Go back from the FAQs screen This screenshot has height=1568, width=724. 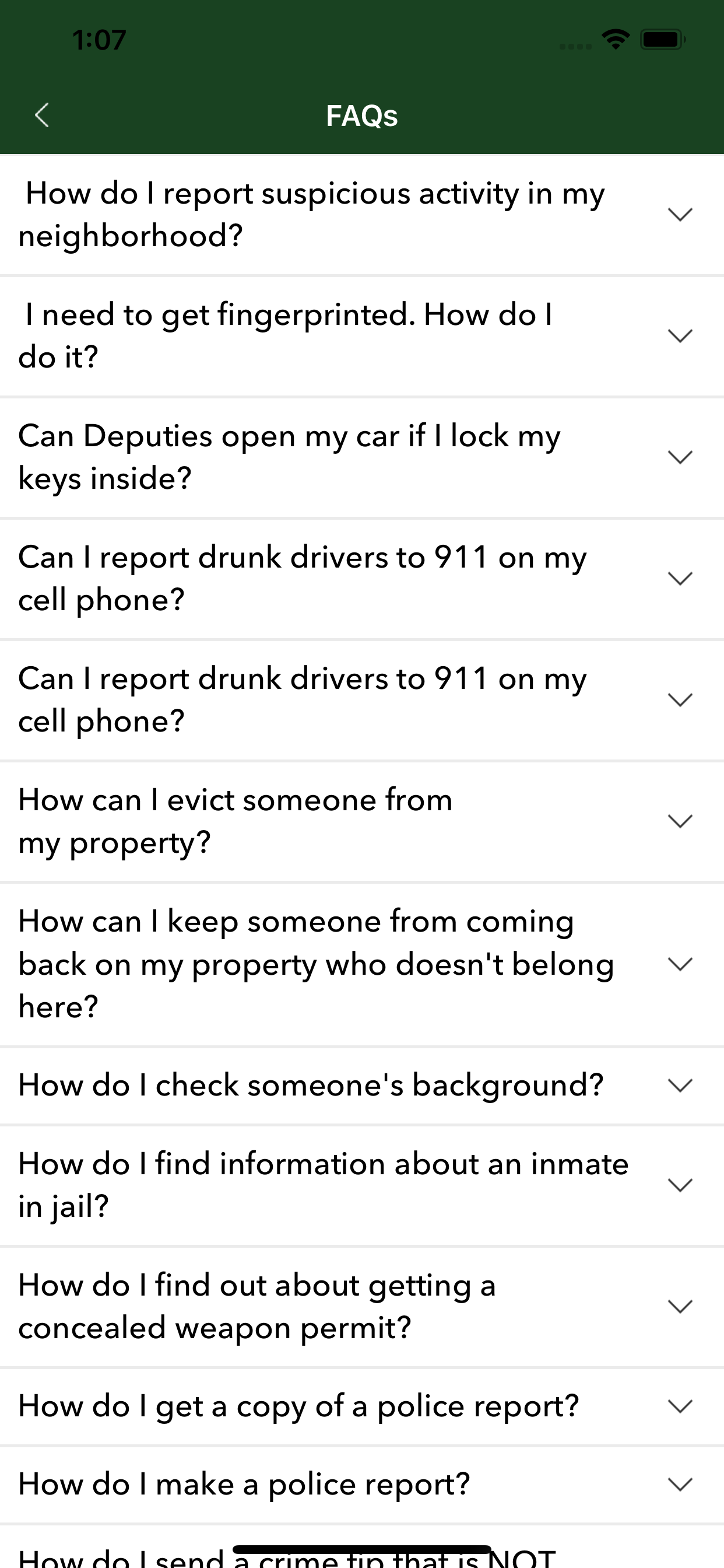click(x=42, y=115)
